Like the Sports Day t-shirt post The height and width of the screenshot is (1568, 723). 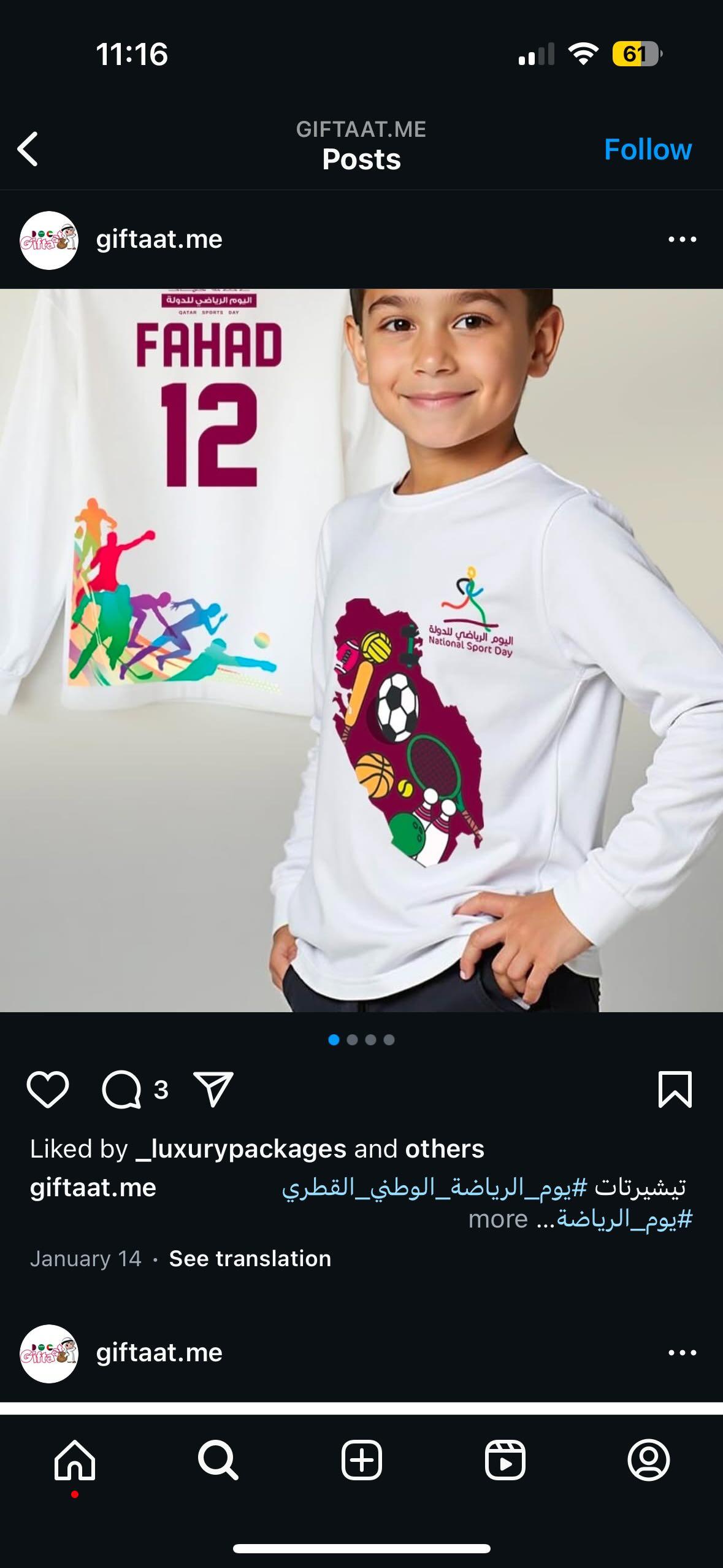(x=48, y=1090)
